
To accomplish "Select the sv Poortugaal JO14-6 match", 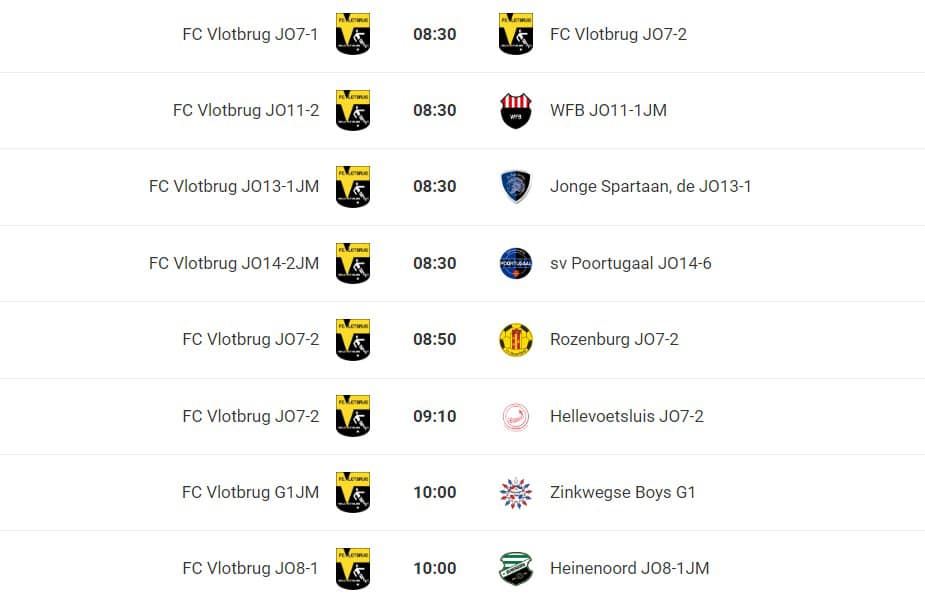I will coord(434,263).
